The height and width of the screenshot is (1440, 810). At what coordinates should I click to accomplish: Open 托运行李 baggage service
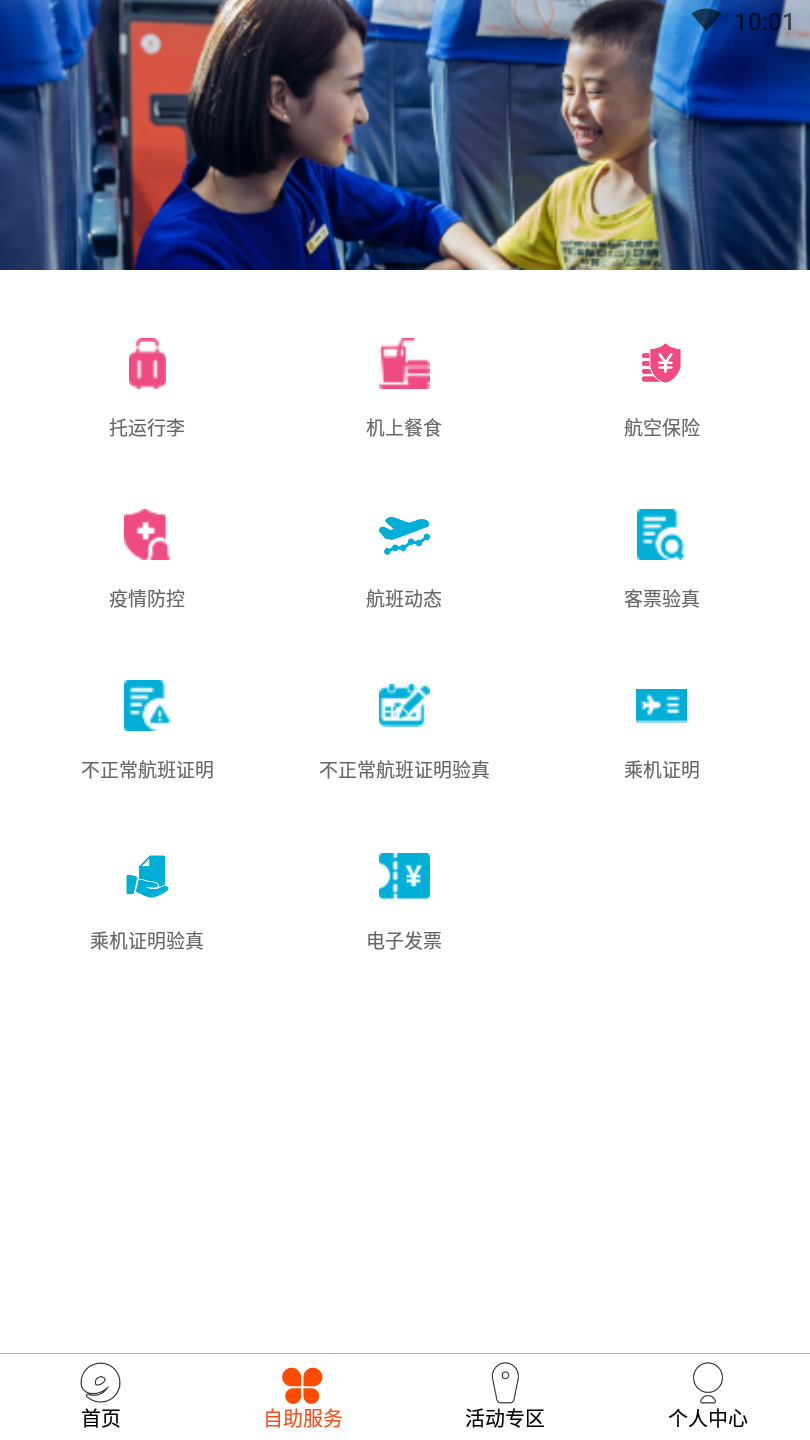pos(147,385)
